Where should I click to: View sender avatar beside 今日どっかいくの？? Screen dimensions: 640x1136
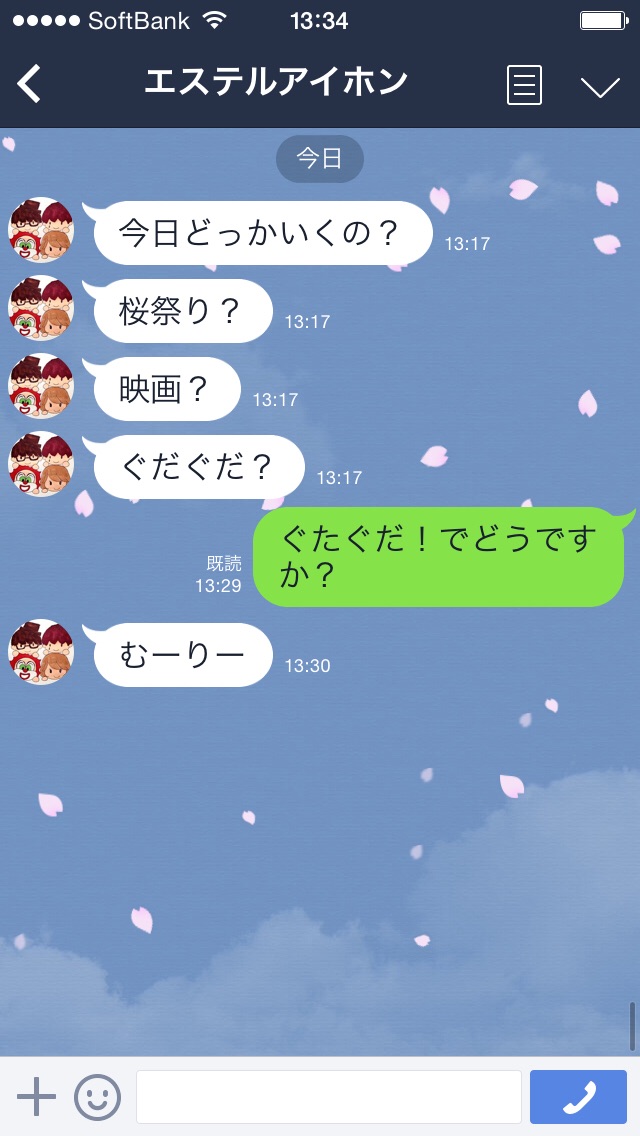point(42,230)
